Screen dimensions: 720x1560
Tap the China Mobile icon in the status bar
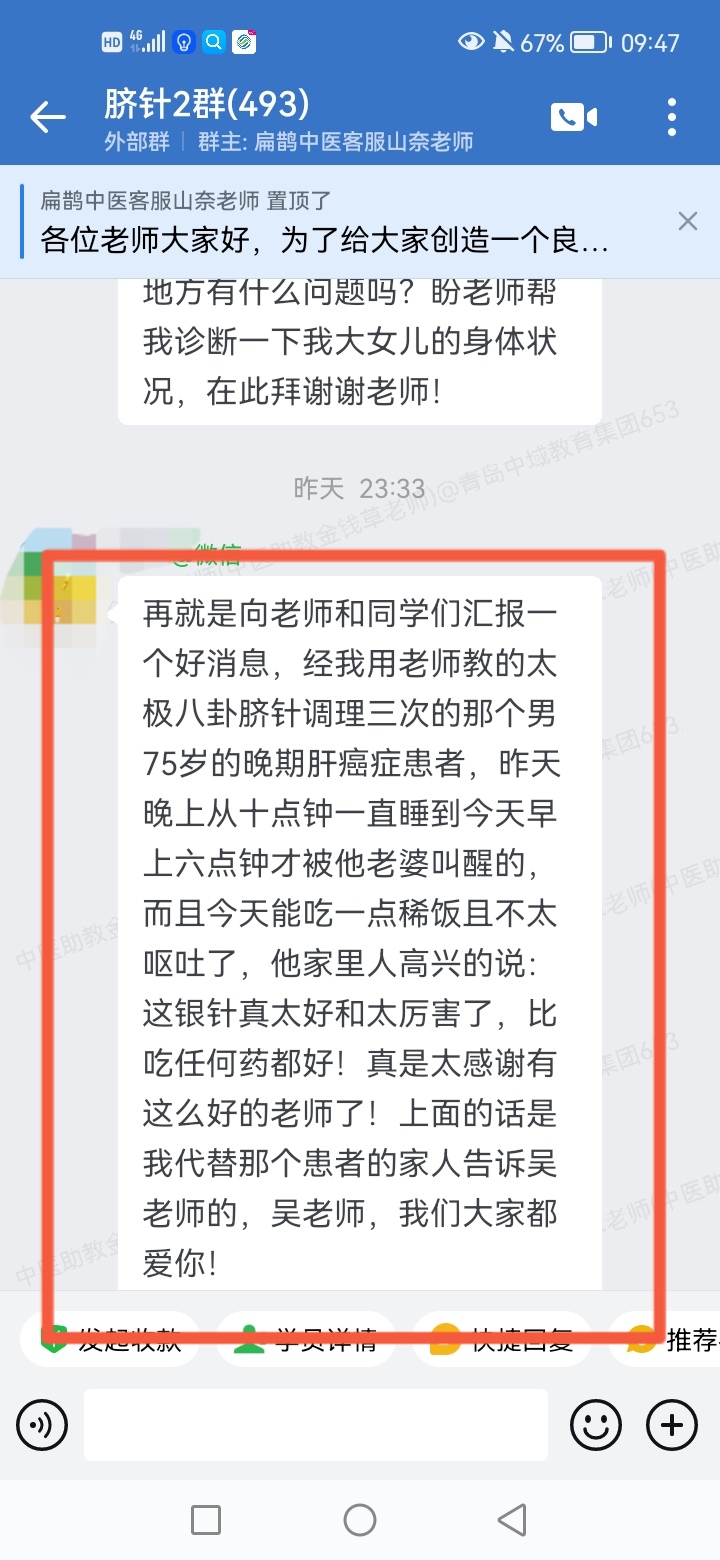(x=243, y=42)
